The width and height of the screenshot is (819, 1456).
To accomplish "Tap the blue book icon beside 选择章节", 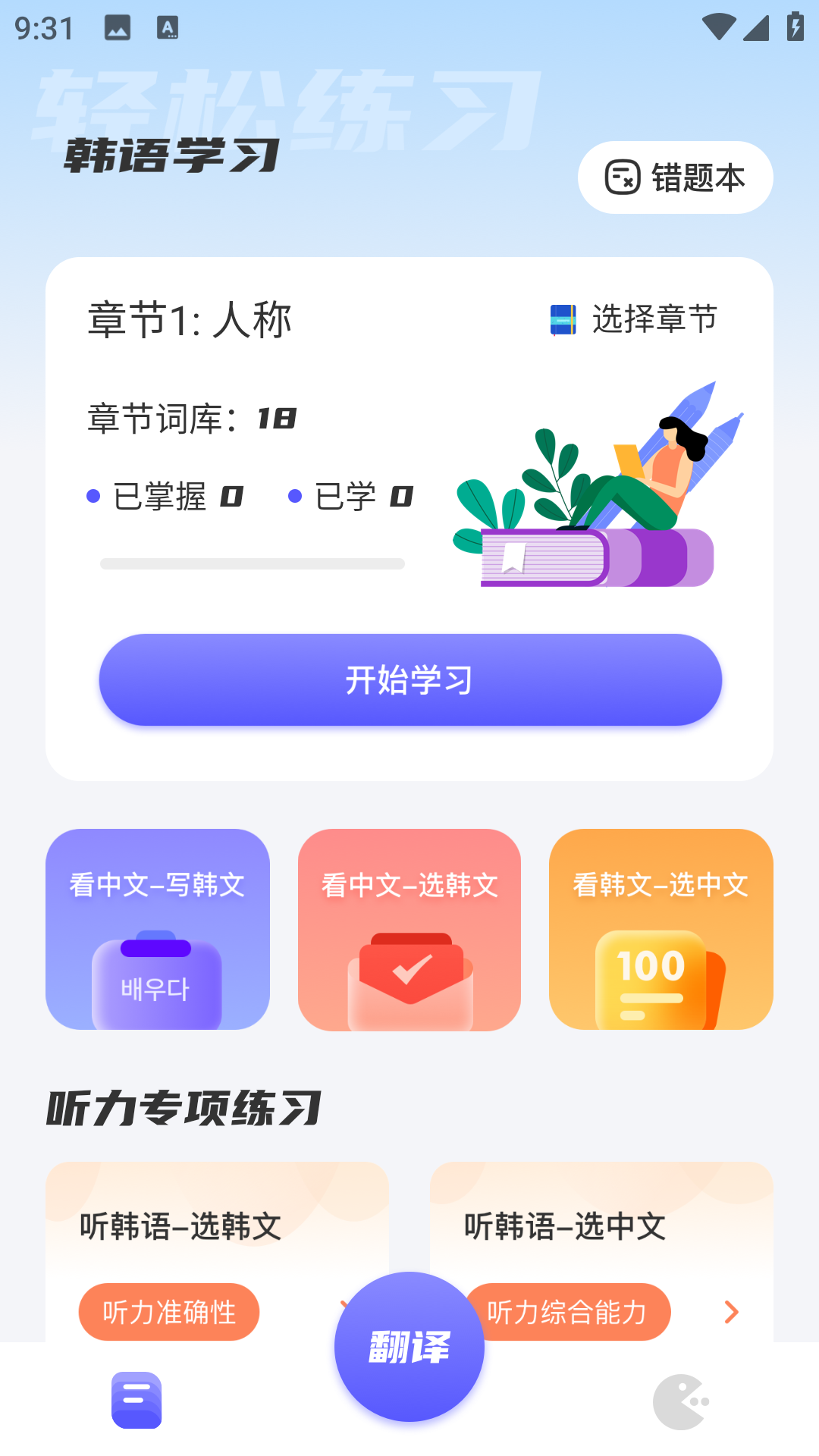I will tap(562, 319).
